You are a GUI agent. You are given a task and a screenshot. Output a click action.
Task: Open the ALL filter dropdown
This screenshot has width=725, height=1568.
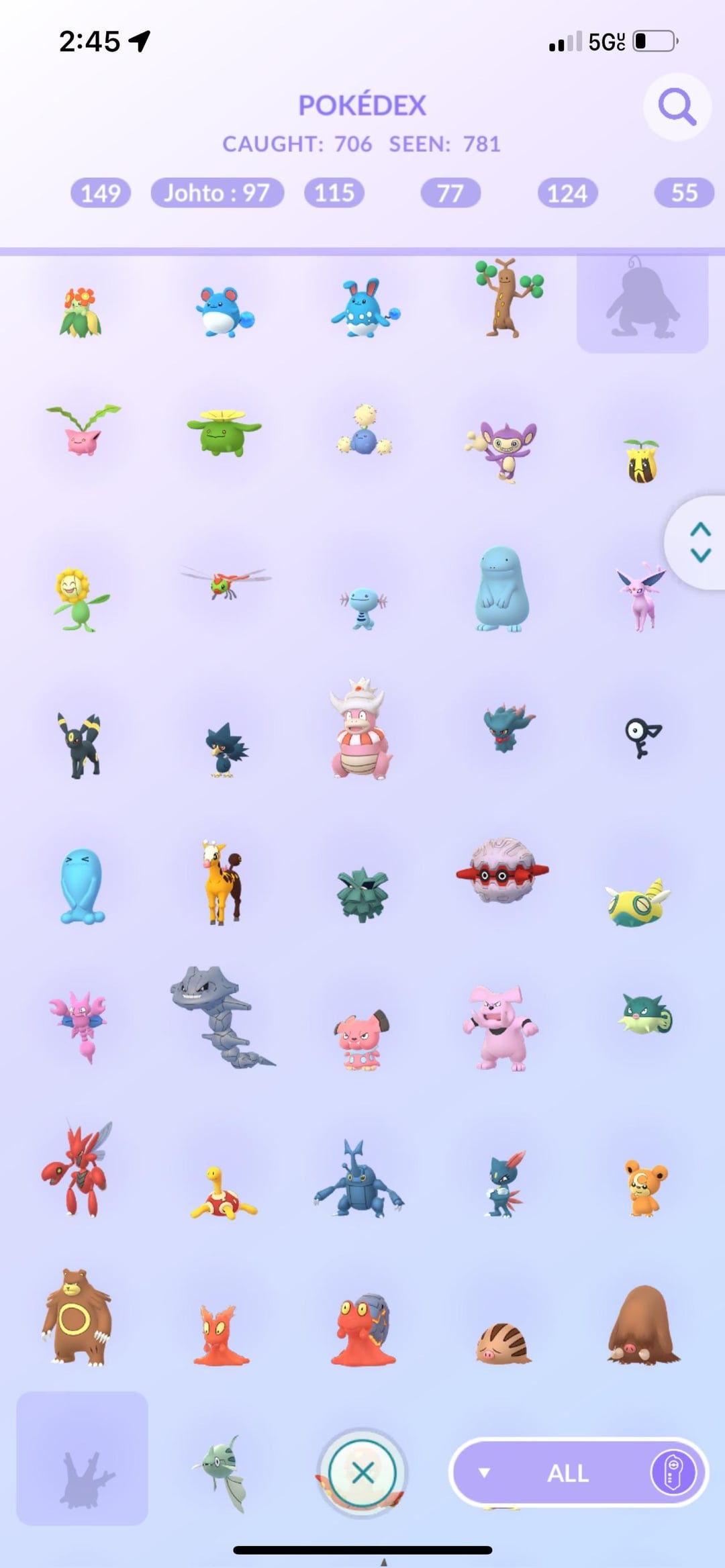click(x=567, y=1473)
